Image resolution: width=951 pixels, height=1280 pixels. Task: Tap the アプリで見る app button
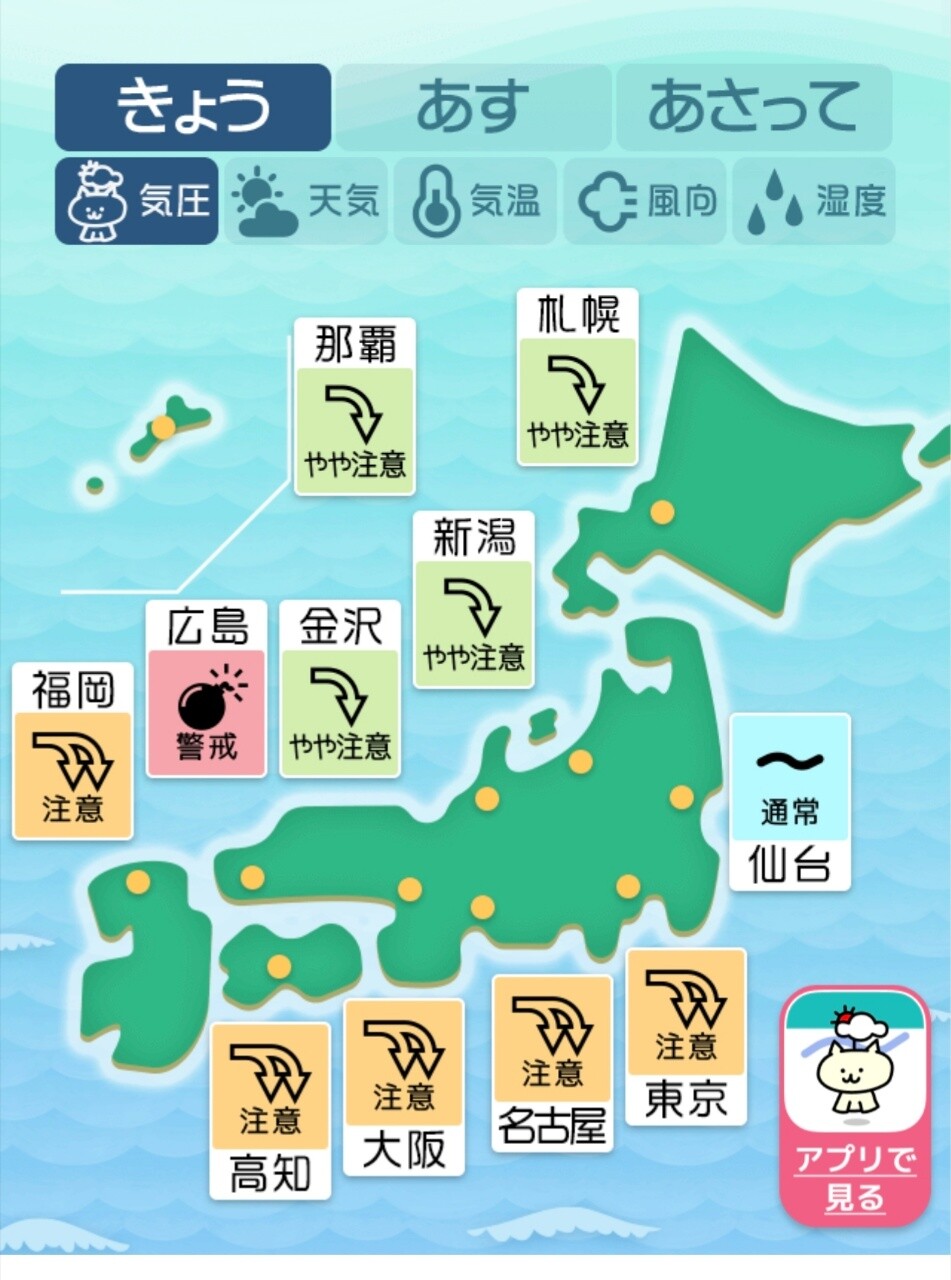[855, 1104]
